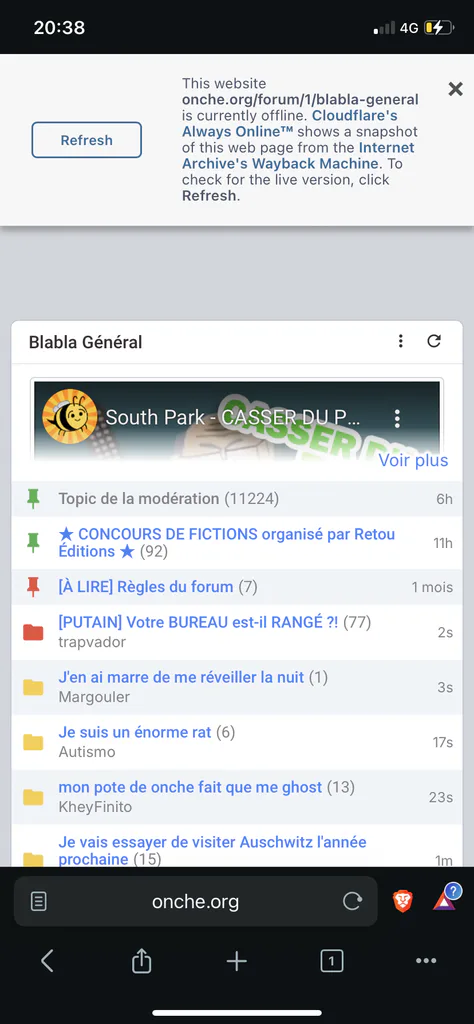Reload the Blabla Général topic list

point(434,341)
